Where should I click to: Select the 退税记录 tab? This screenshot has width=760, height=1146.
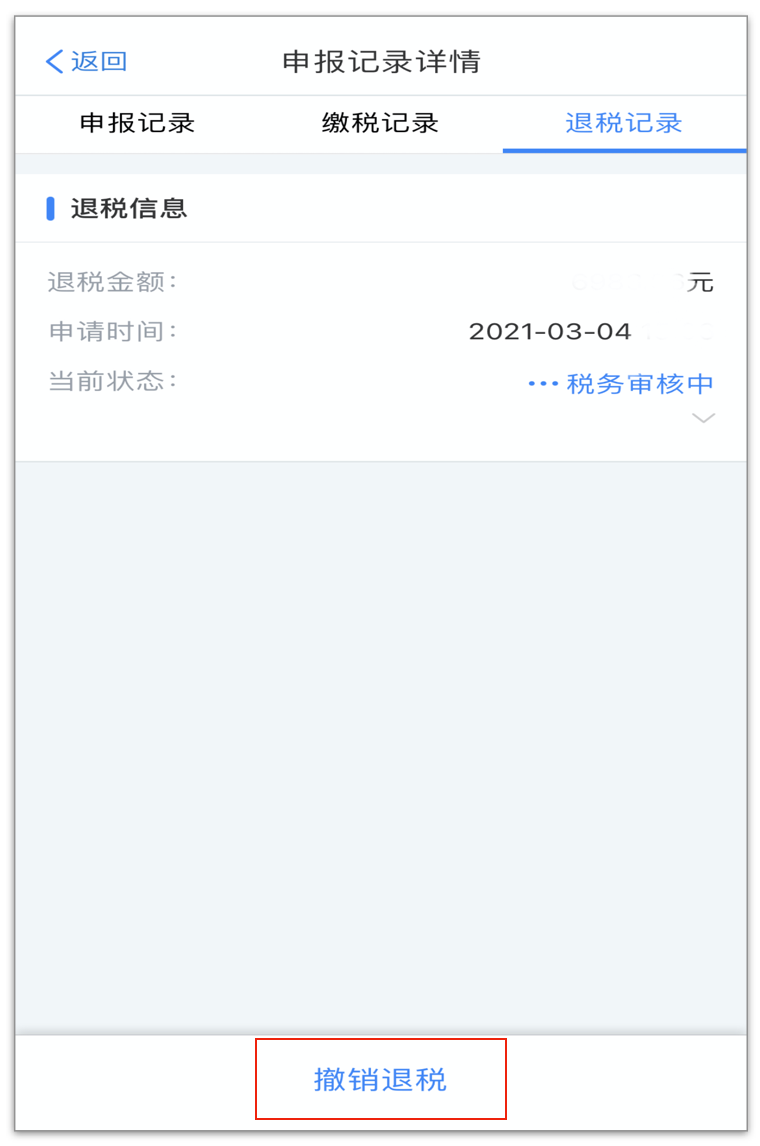click(624, 124)
